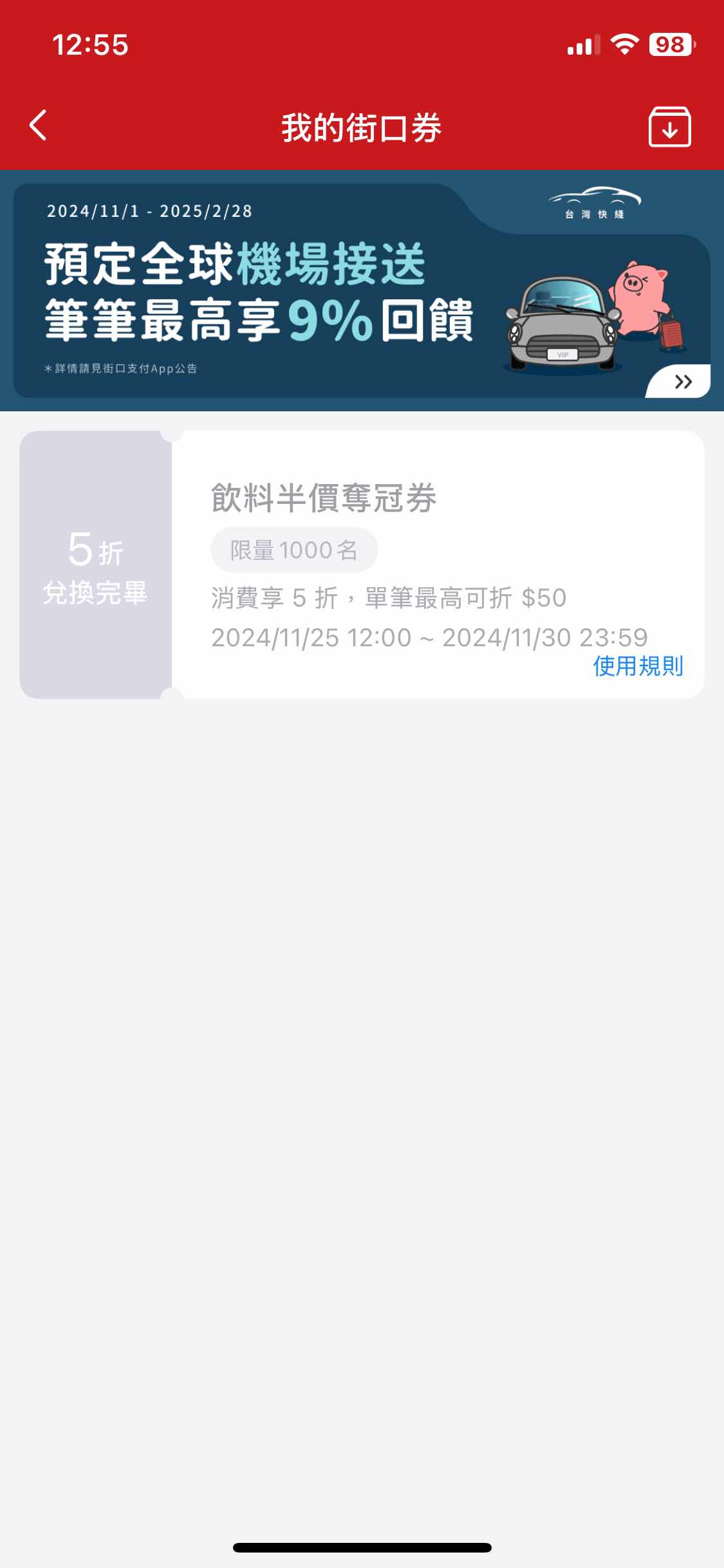
Task: Open the 機場接送 9% 回饋 banner
Action: tap(362, 290)
